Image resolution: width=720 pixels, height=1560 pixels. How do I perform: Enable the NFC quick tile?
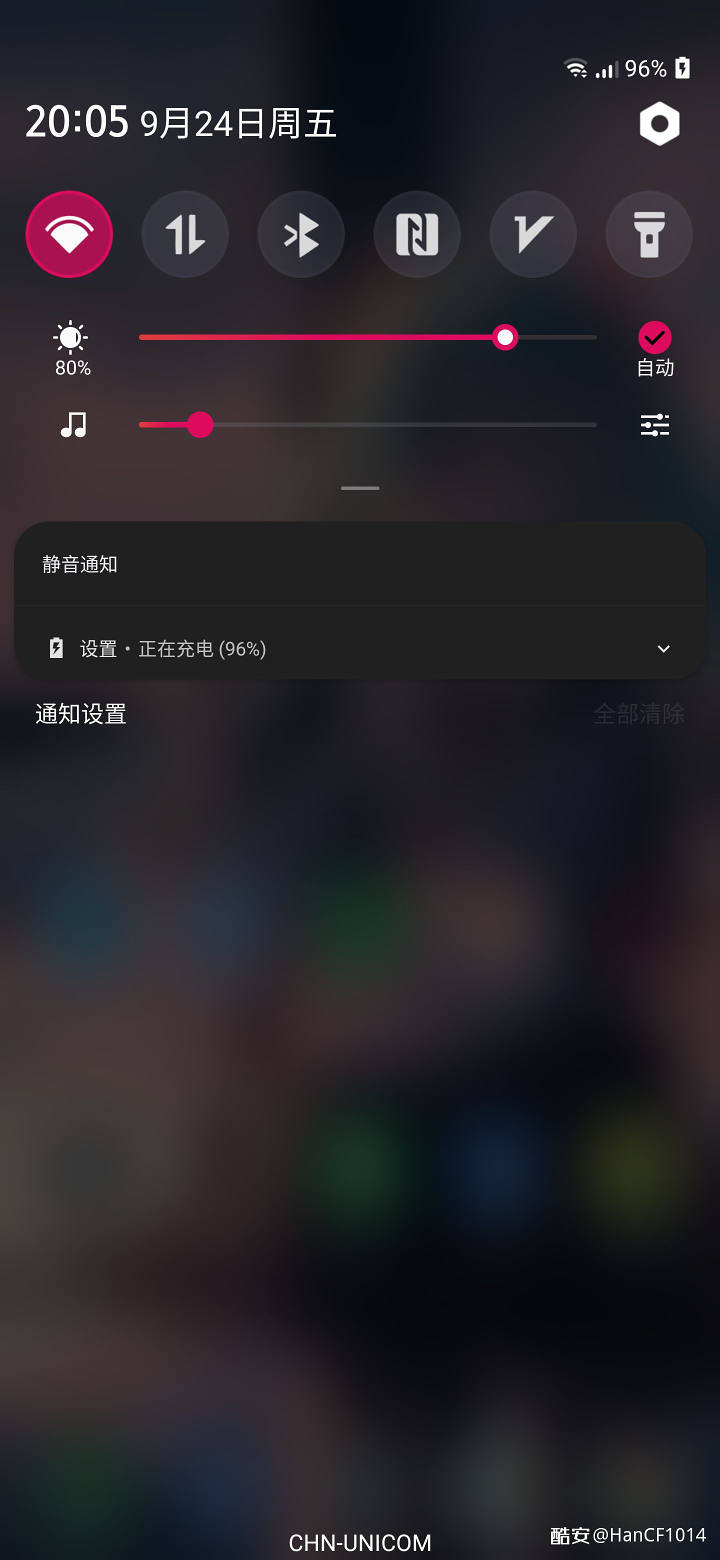[x=417, y=234]
